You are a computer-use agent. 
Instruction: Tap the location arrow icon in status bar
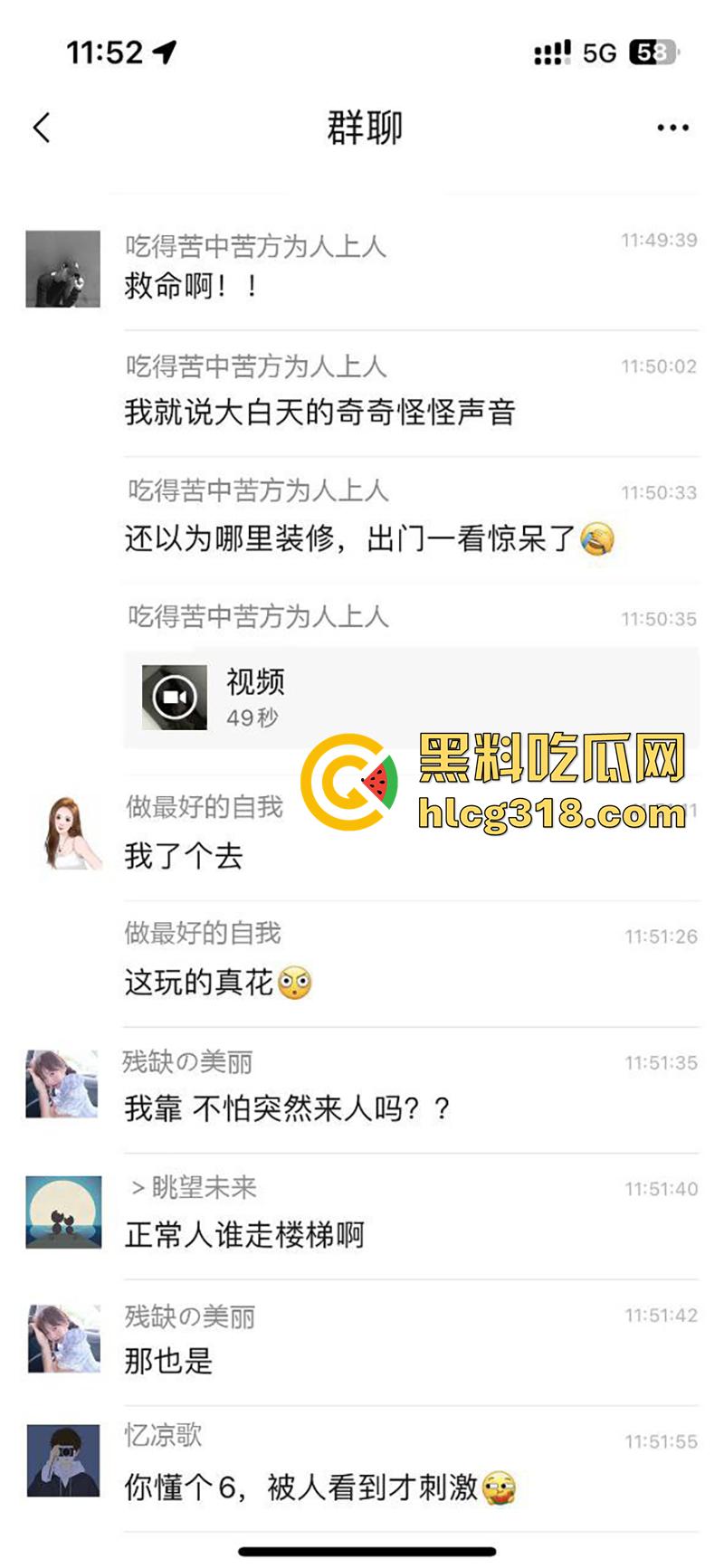coord(163,52)
